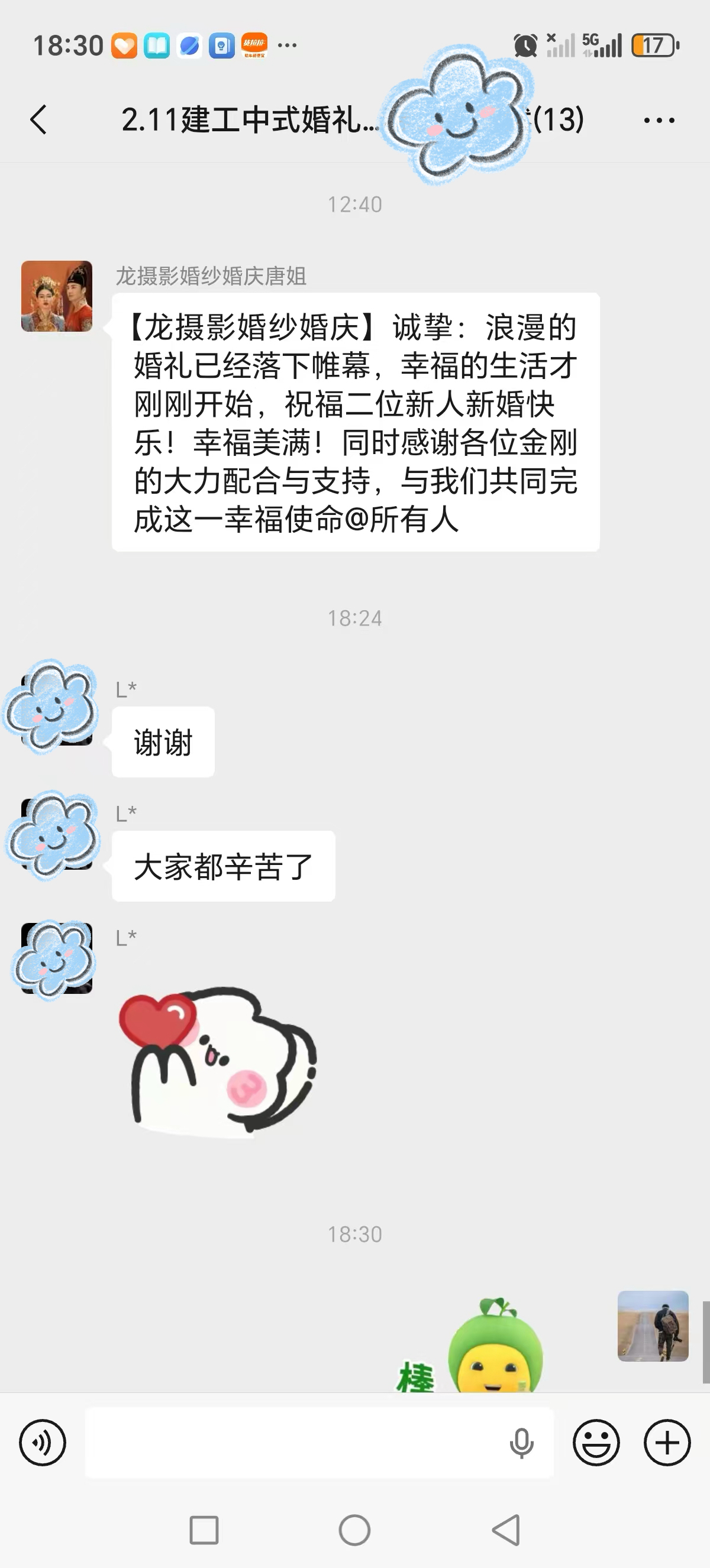Screen dimensions: 710x1568
Task: Open the green sprout sticker I sent
Action: click(x=481, y=1348)
